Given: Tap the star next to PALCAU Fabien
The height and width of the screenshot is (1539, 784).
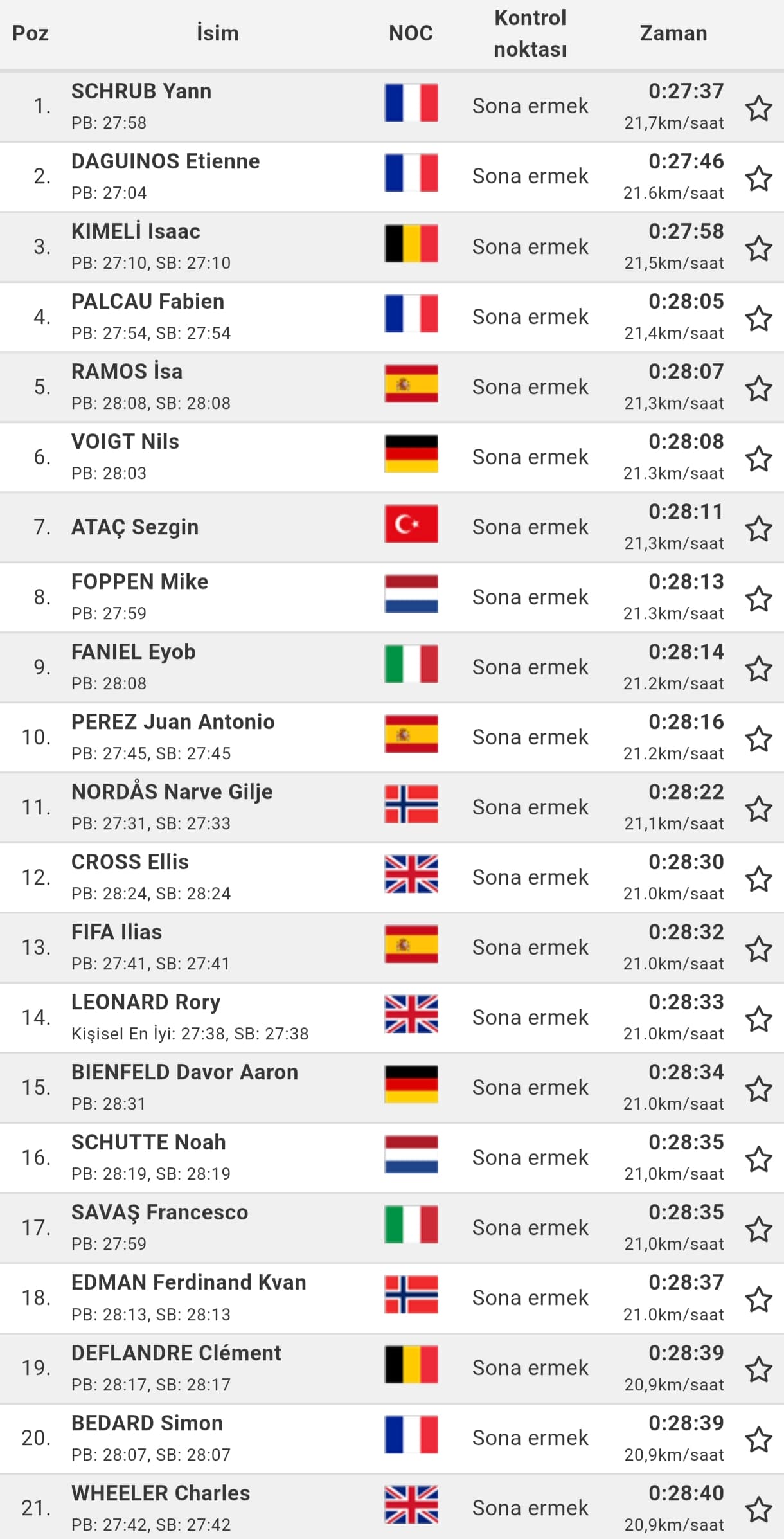Looking at the screenshot, I should 758,318.
